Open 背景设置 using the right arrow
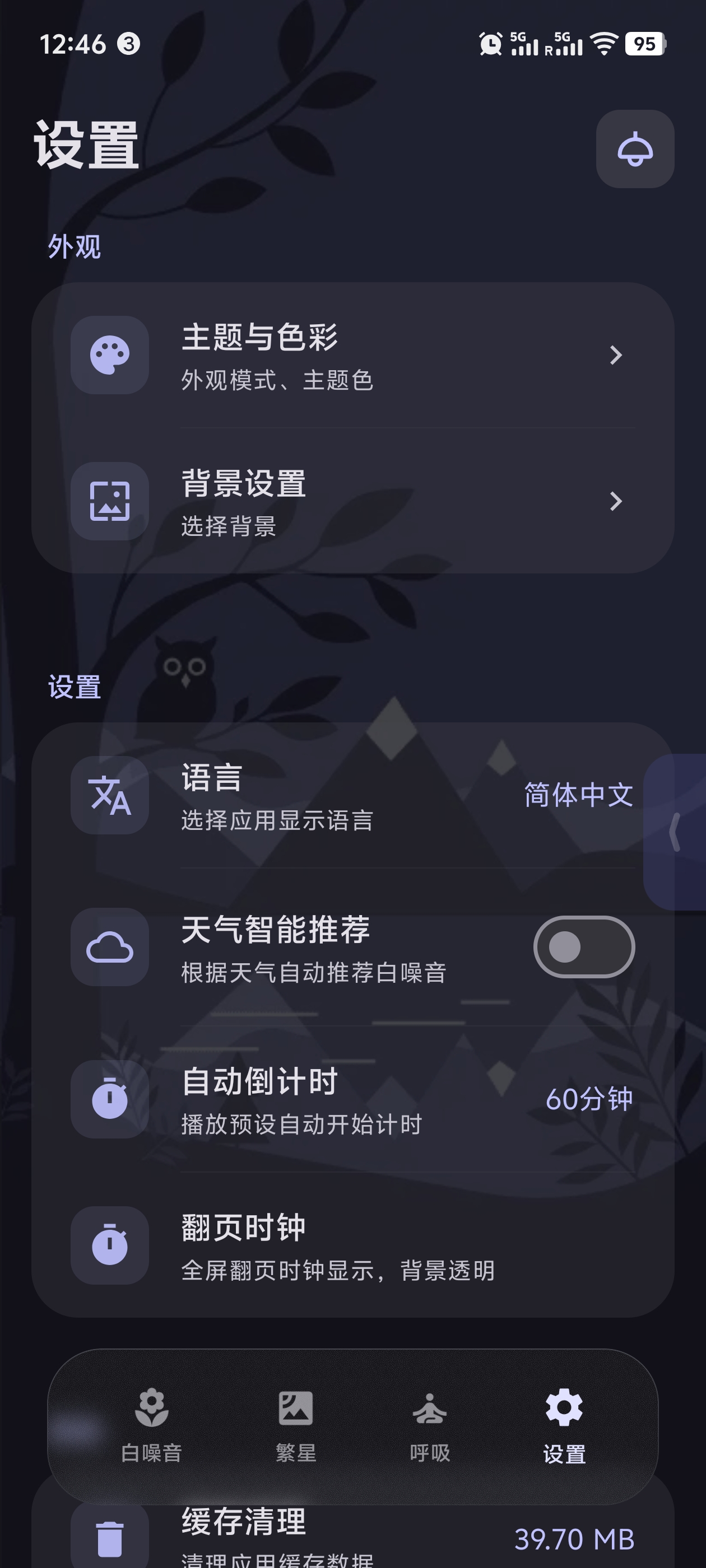Image resolution: width=706 pixels, height=1568 pixels. tap(616, 502)
